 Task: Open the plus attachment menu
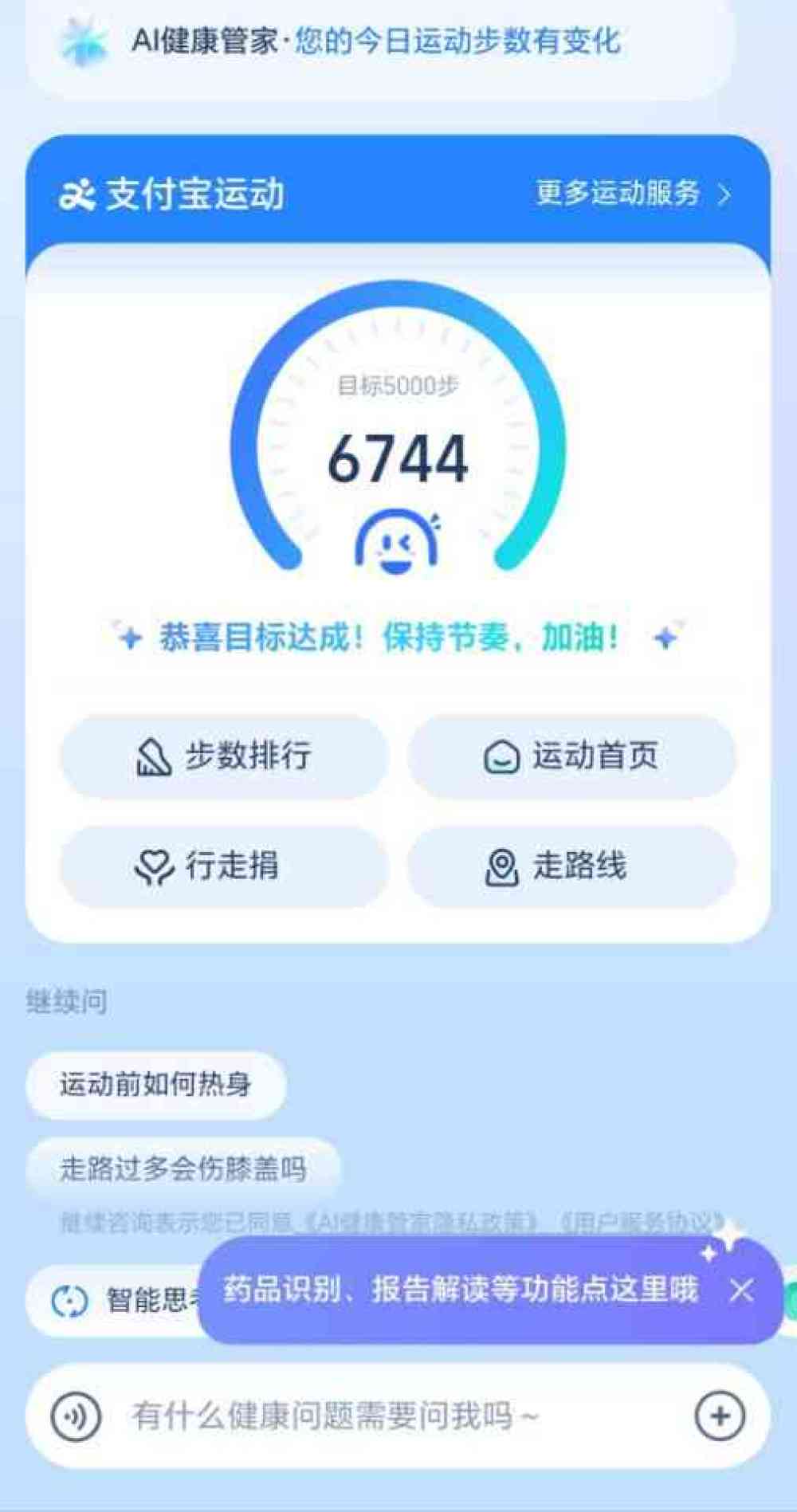[x=720, y=1416]
